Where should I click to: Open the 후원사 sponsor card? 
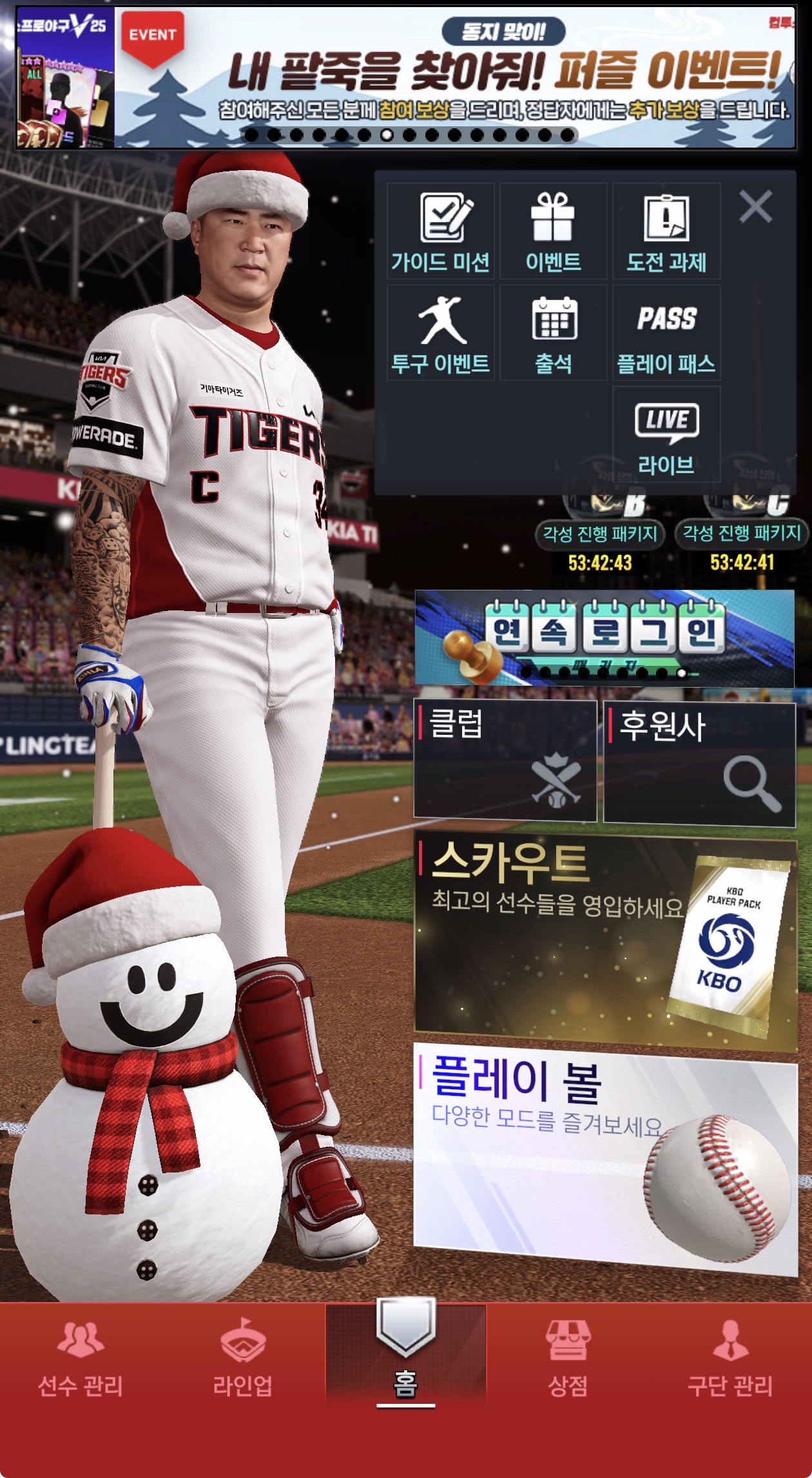tap(699, 763)
